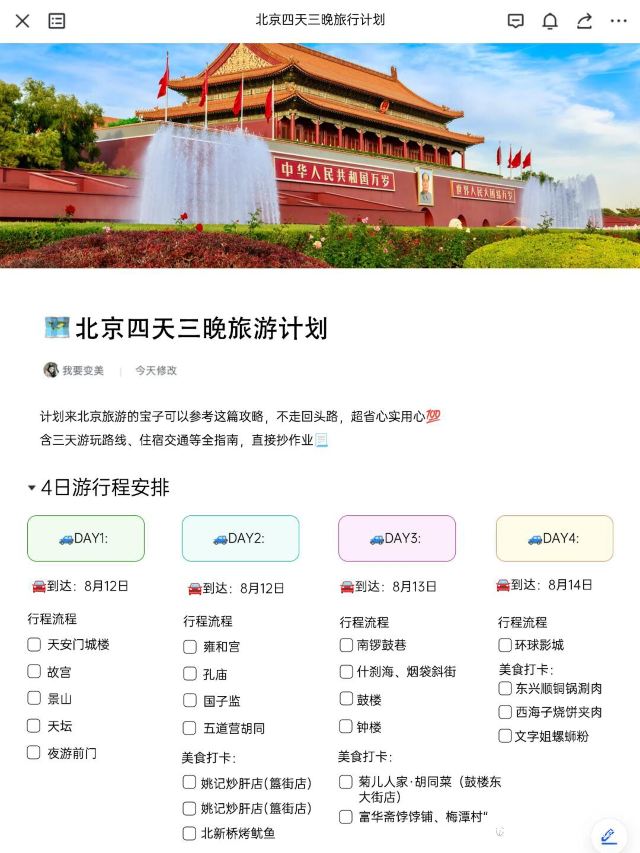Check the 南锣鼓巷 checkbox

pyautogui.click(x=346, y=645)
